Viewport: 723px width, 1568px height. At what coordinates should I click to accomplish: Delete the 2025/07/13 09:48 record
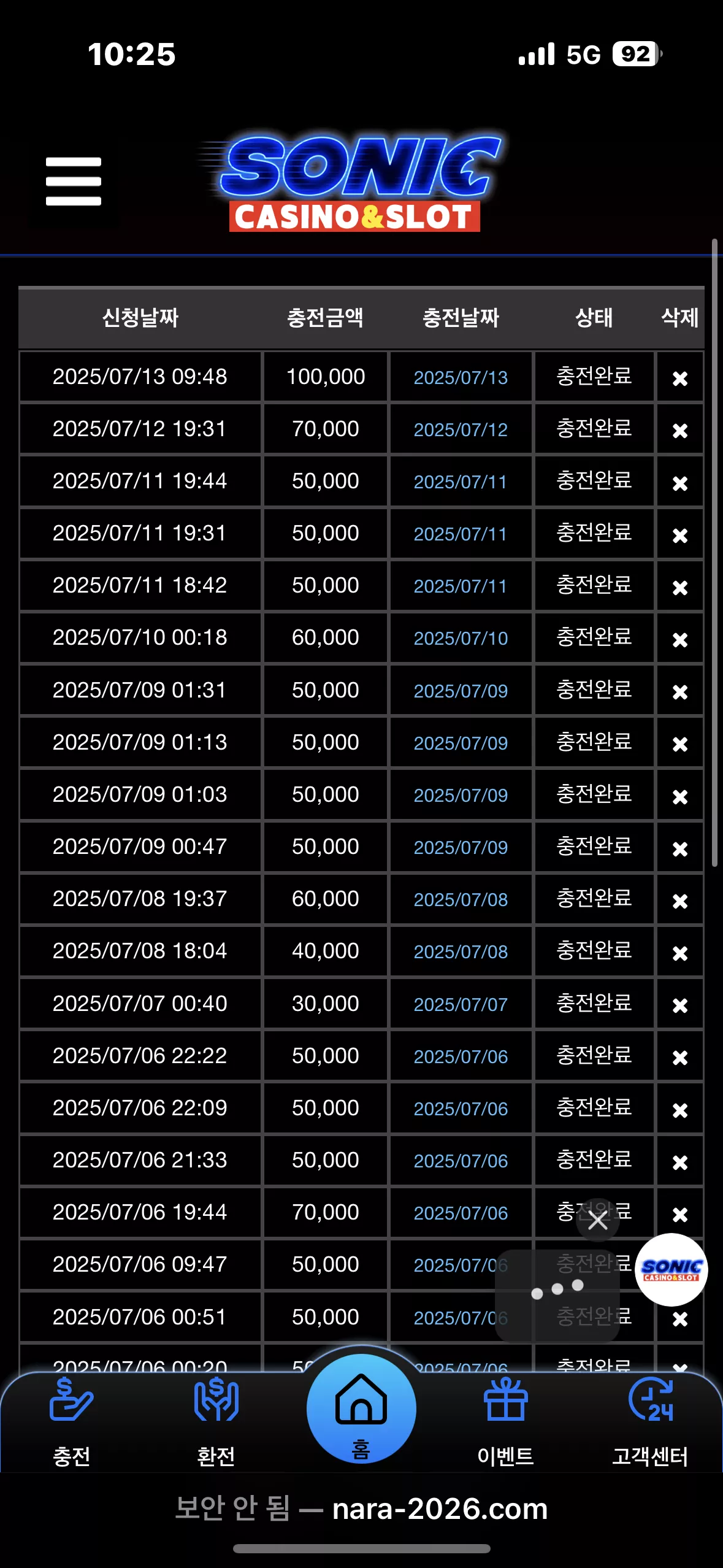click(x=679, y=379)
